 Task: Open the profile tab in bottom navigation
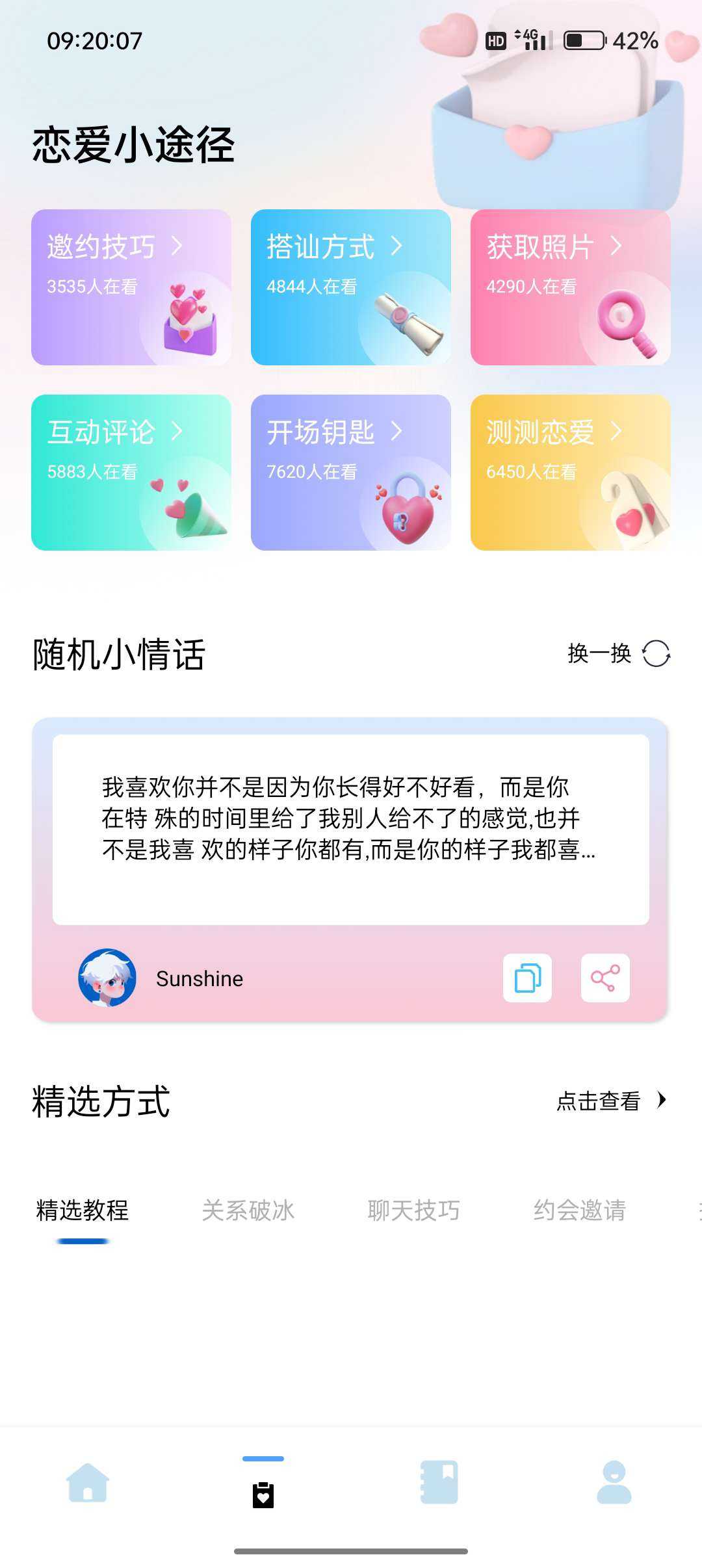point(614,1482)
